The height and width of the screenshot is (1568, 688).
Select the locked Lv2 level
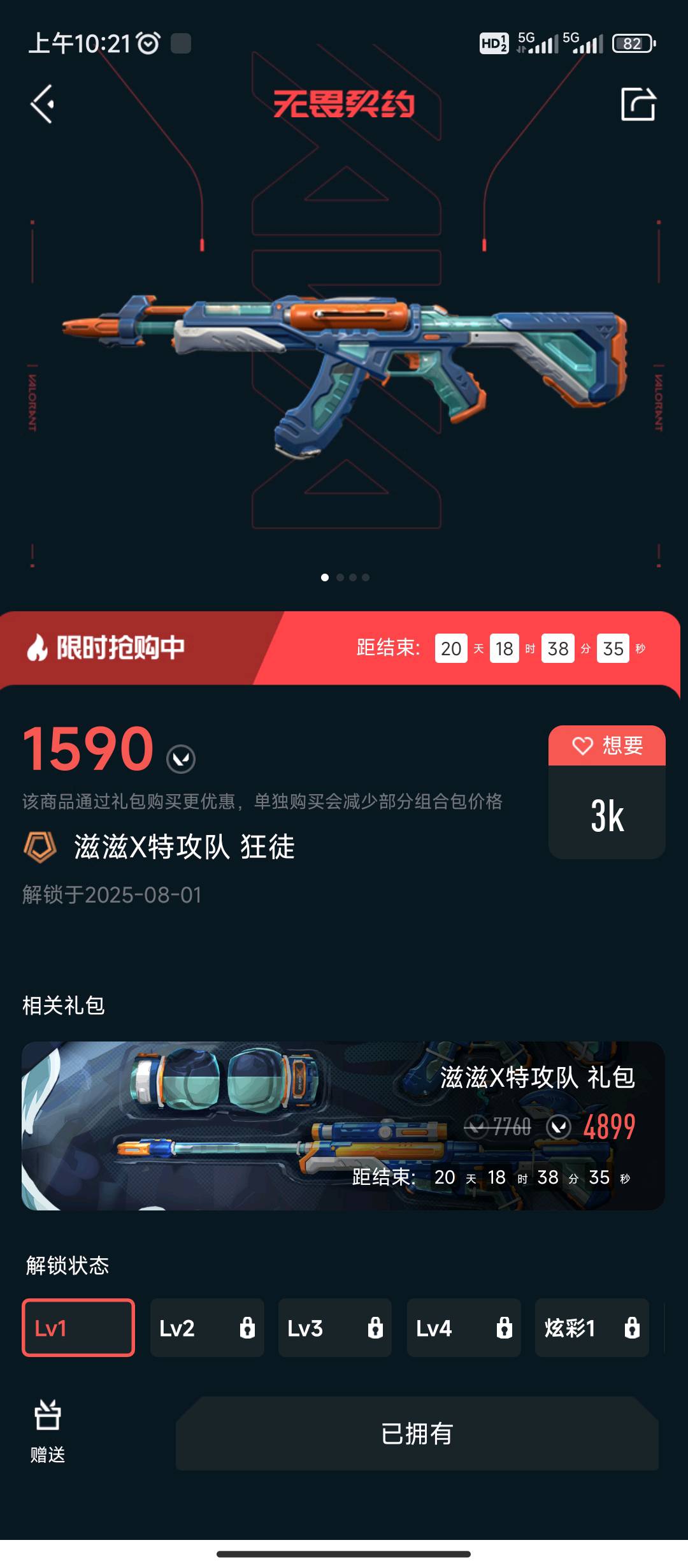tap(207, 1328)
